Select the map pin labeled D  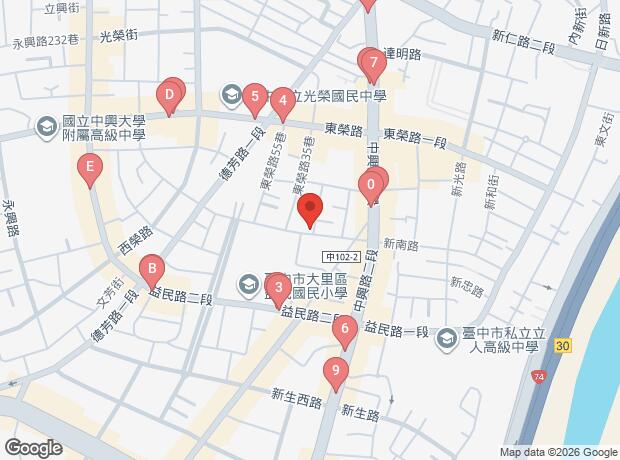pos(169,96)
